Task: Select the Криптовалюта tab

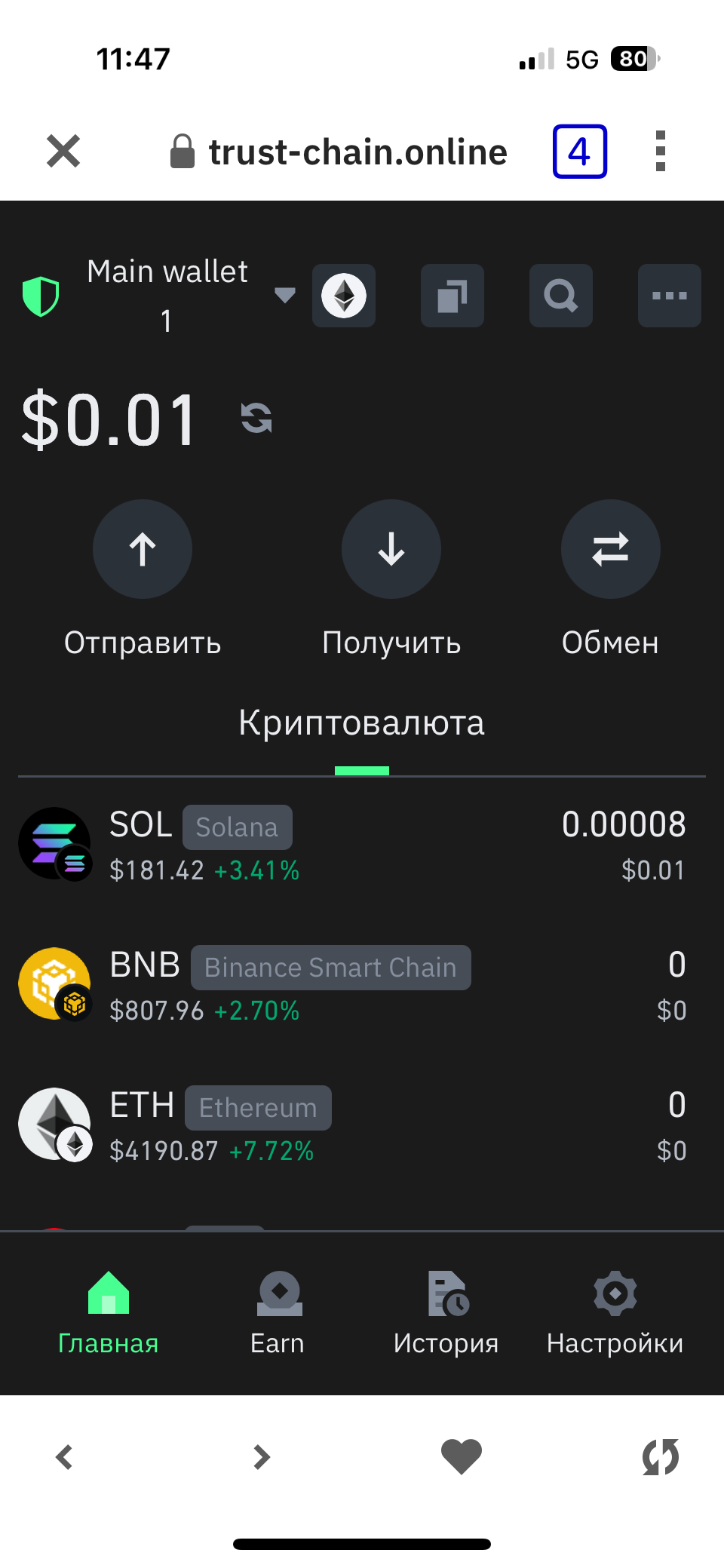Action: click(x=362, y=723)
